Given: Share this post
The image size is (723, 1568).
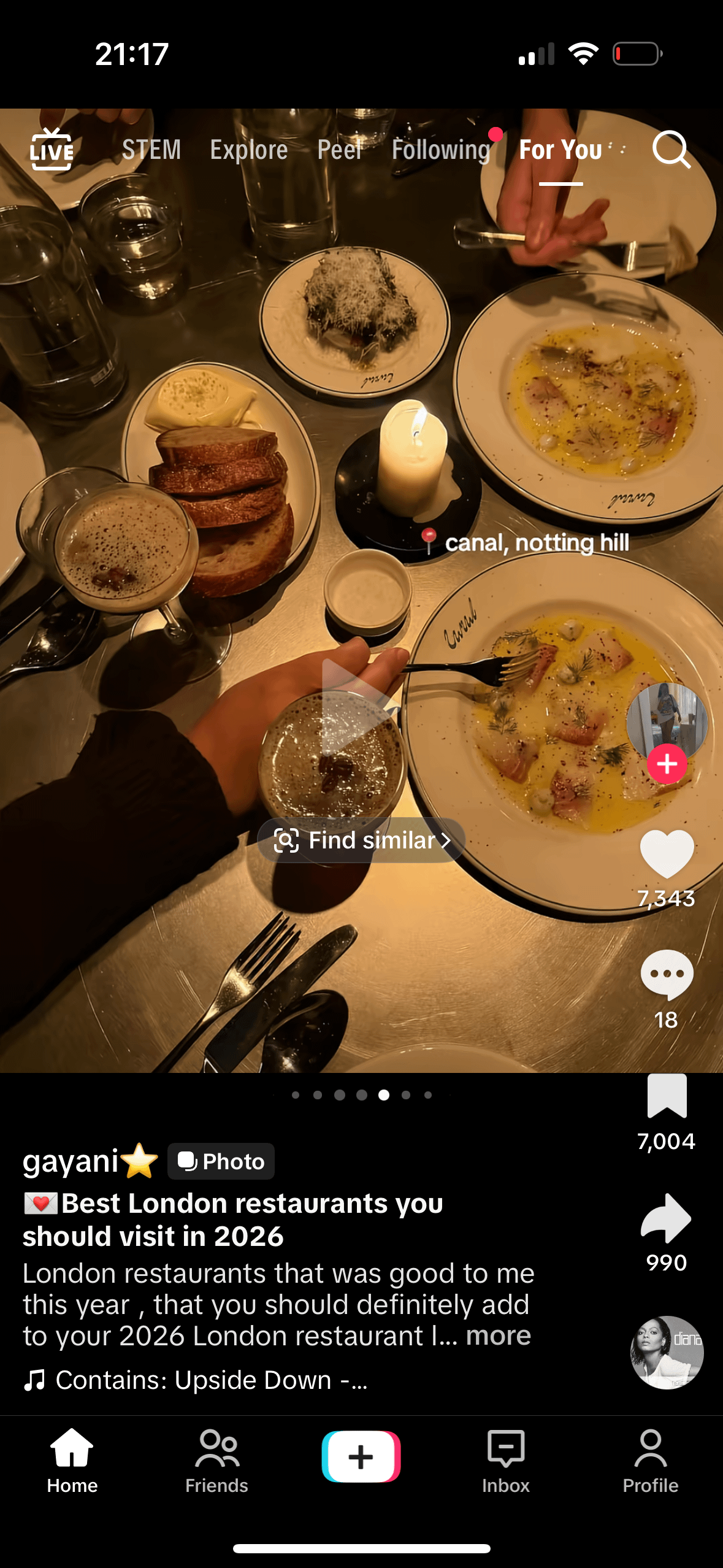Looking at the screenshot, I should (667, 1218).
